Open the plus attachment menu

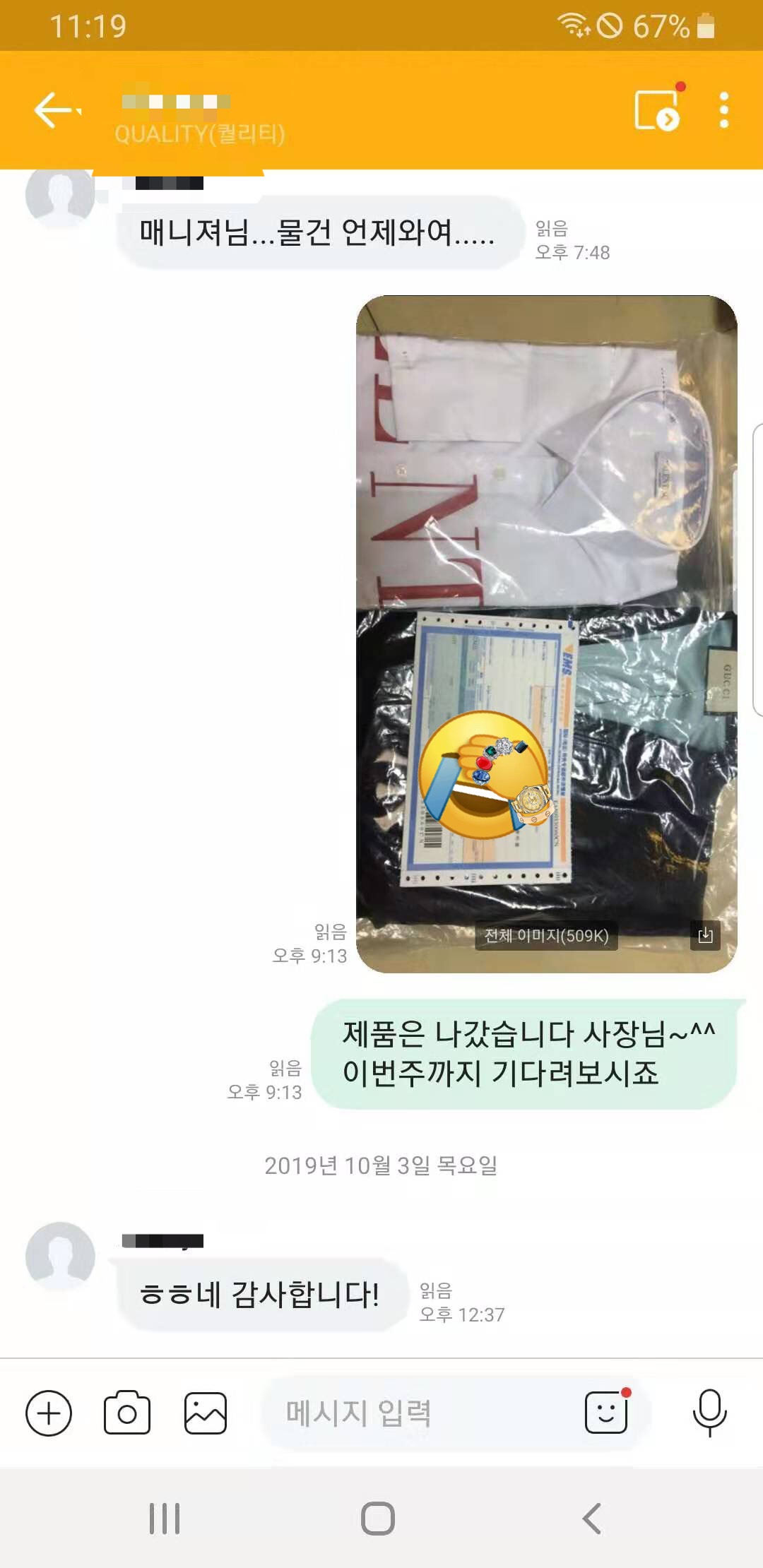pyautogui.click(x=49, y=1413)
